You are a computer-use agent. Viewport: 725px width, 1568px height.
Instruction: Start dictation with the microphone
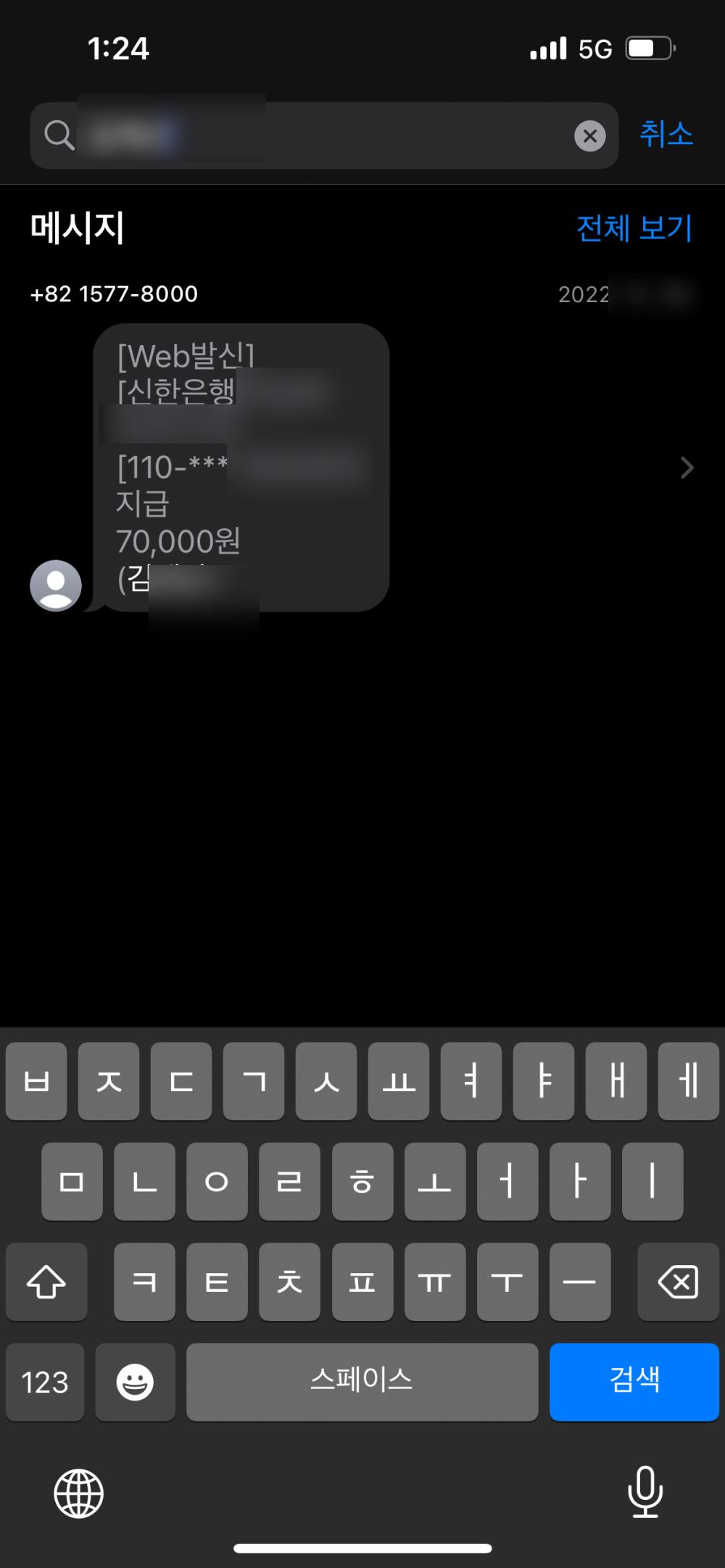[x=645, y=1491]
